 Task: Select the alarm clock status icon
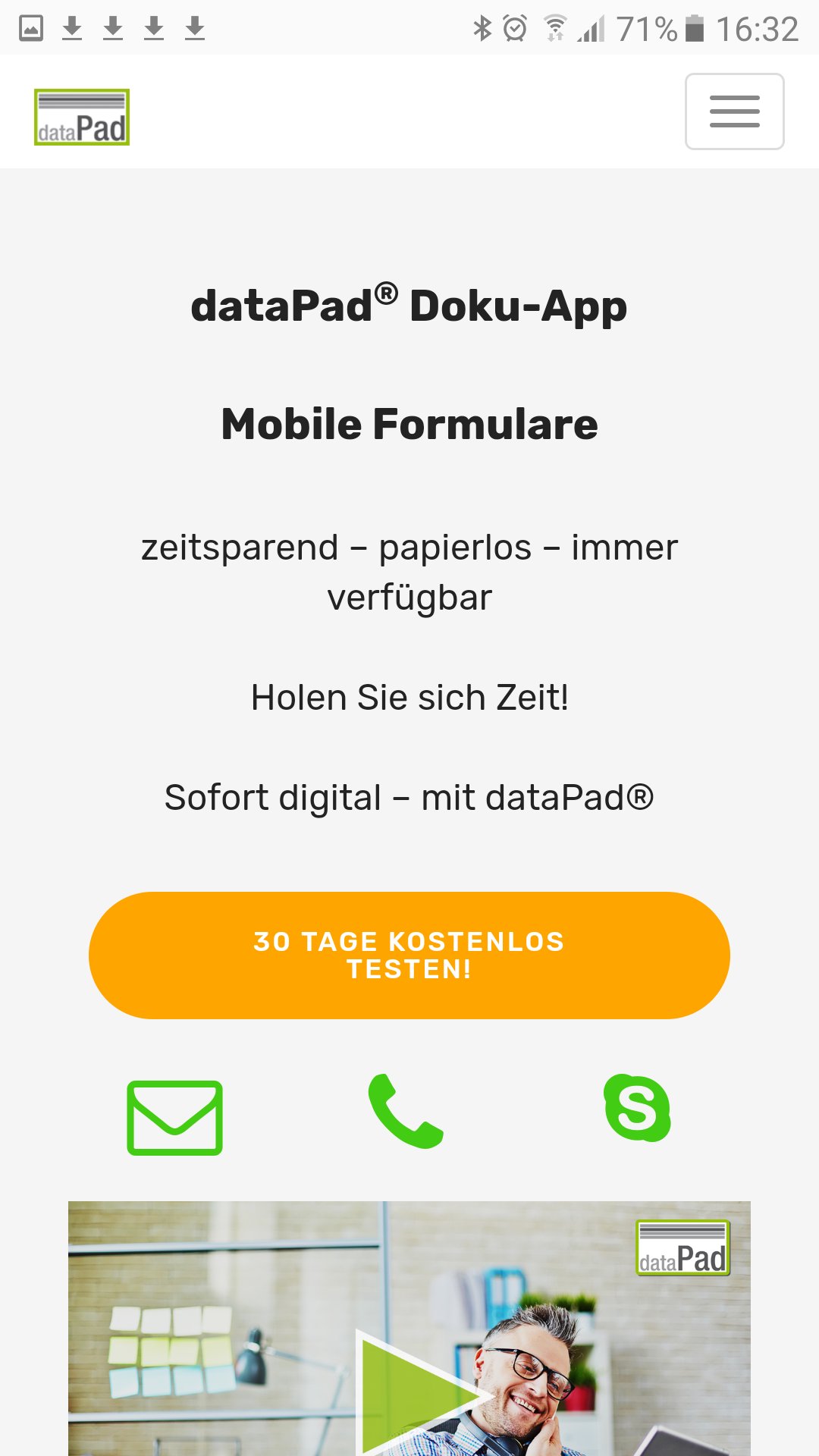coord(515,26)
